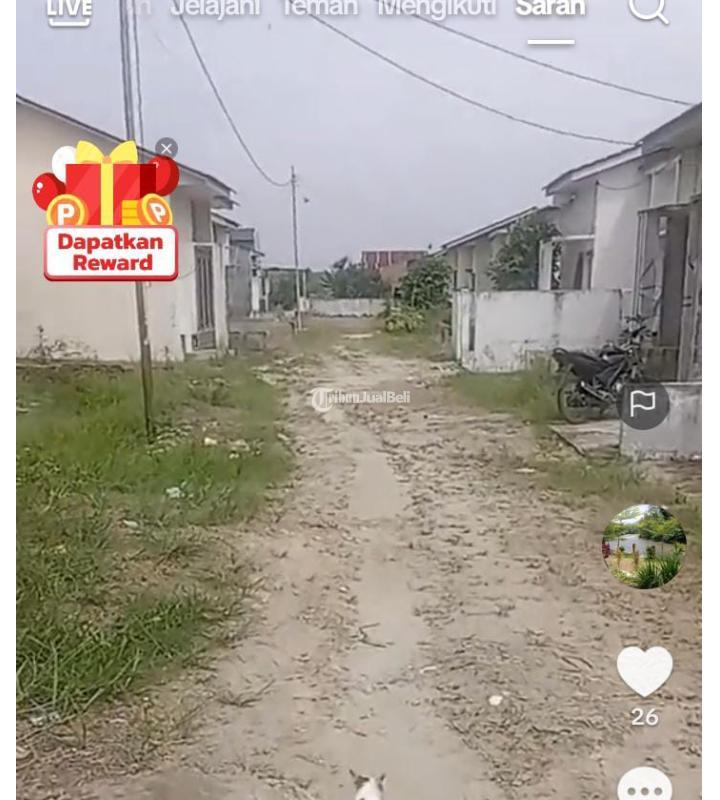Open the comments bubble
Viewport: 720px width, 800px height.
(644, 785)
